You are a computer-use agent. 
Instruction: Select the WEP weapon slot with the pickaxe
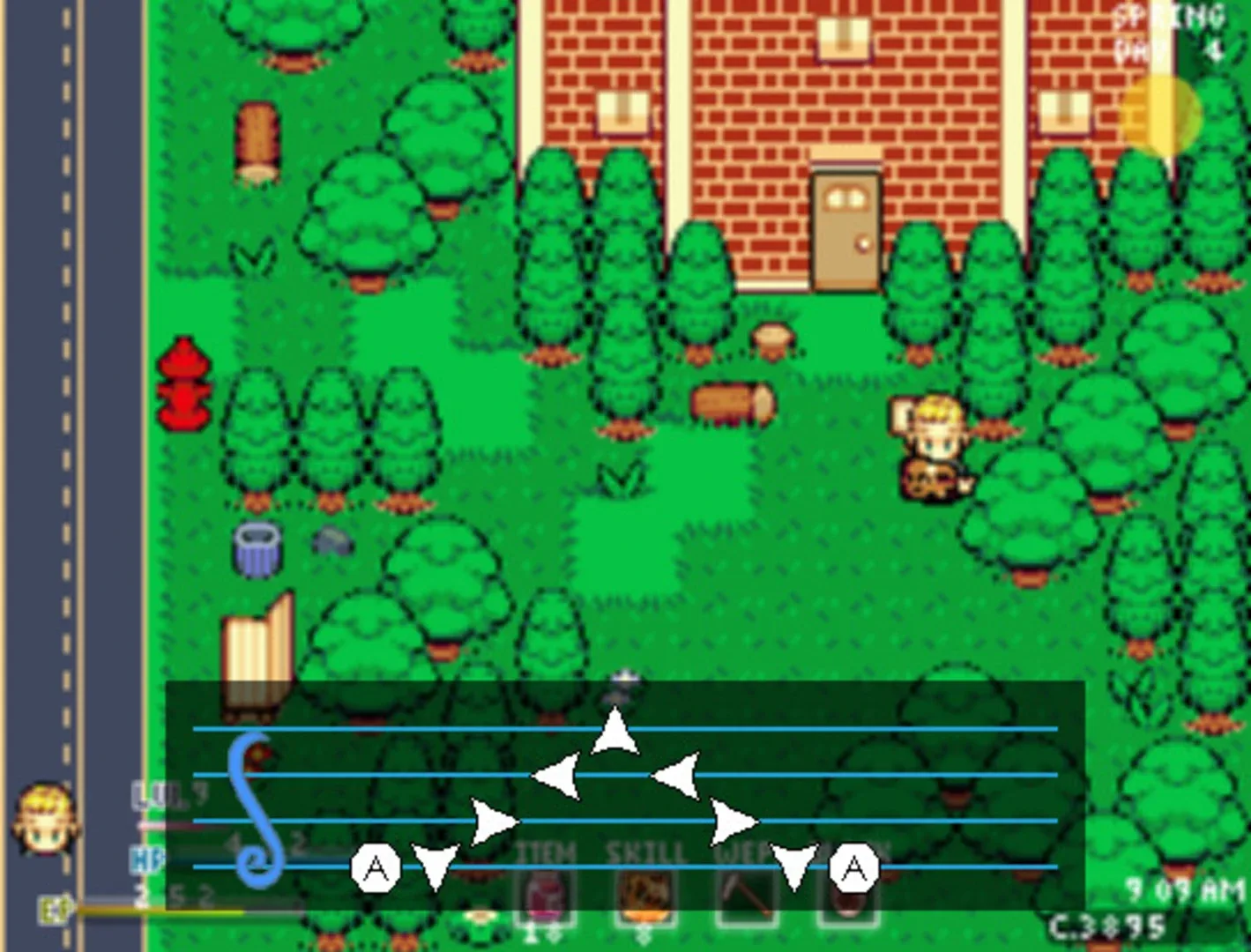(746, 897)
